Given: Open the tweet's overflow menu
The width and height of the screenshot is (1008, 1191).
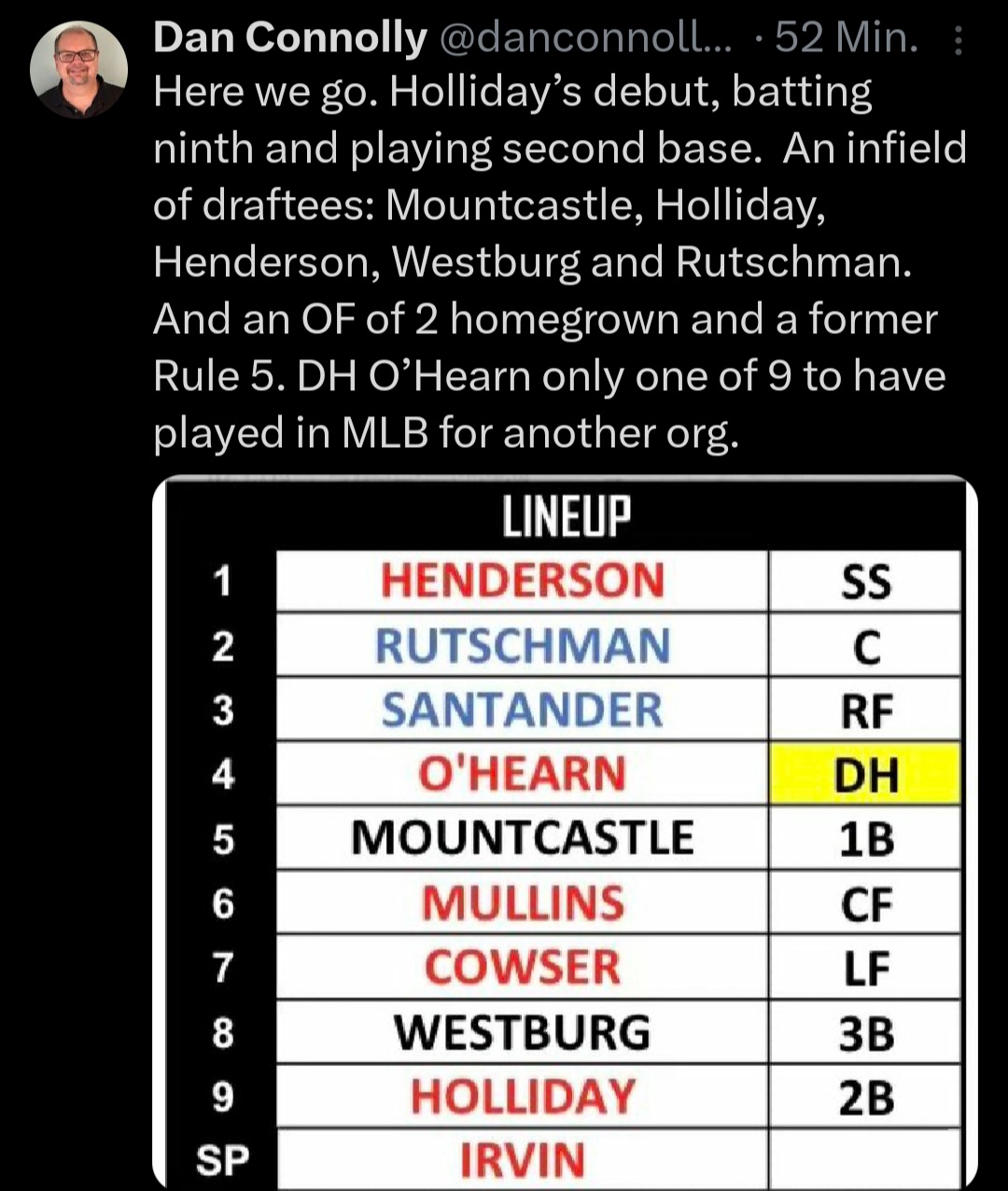Looking at the screenshot, I should coord(959,40).
